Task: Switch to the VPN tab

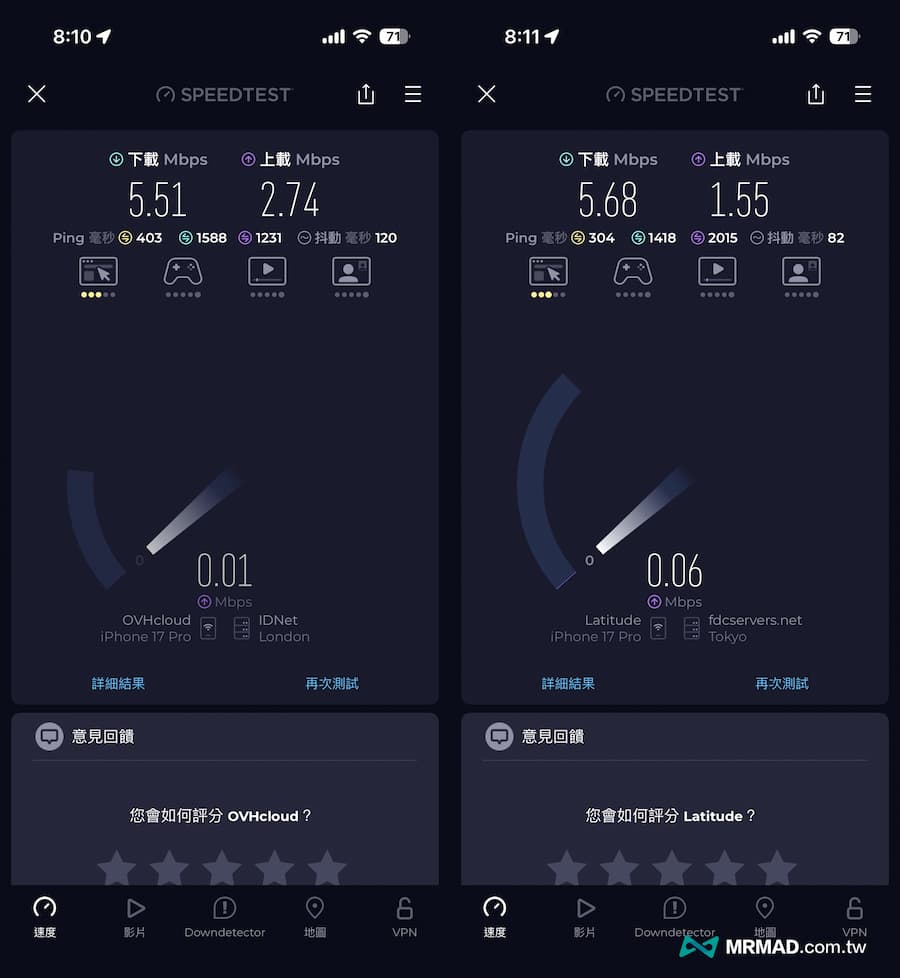Action: (x=404, y=915)
